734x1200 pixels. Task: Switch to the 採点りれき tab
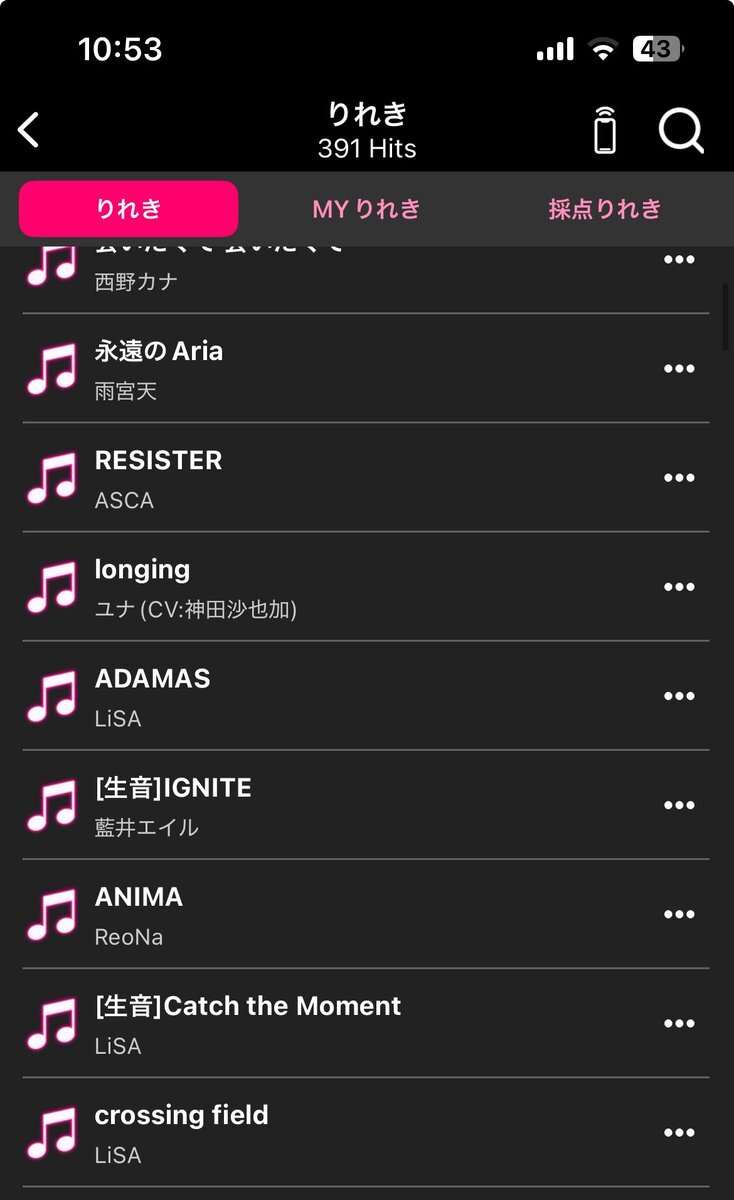pos(605,209)
